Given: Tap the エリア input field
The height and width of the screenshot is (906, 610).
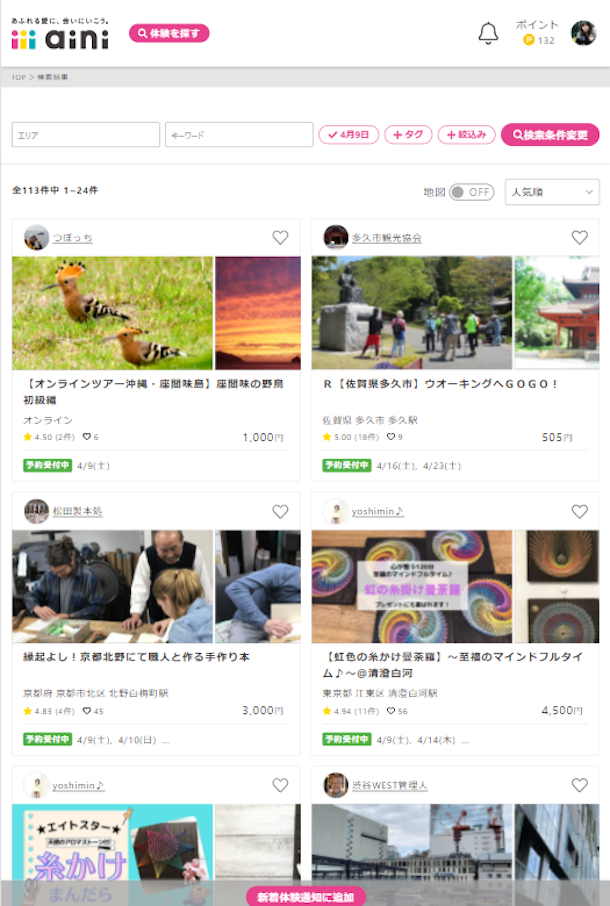Looking at the screenshot, I should pyautogui.click(x=86, y=135).
